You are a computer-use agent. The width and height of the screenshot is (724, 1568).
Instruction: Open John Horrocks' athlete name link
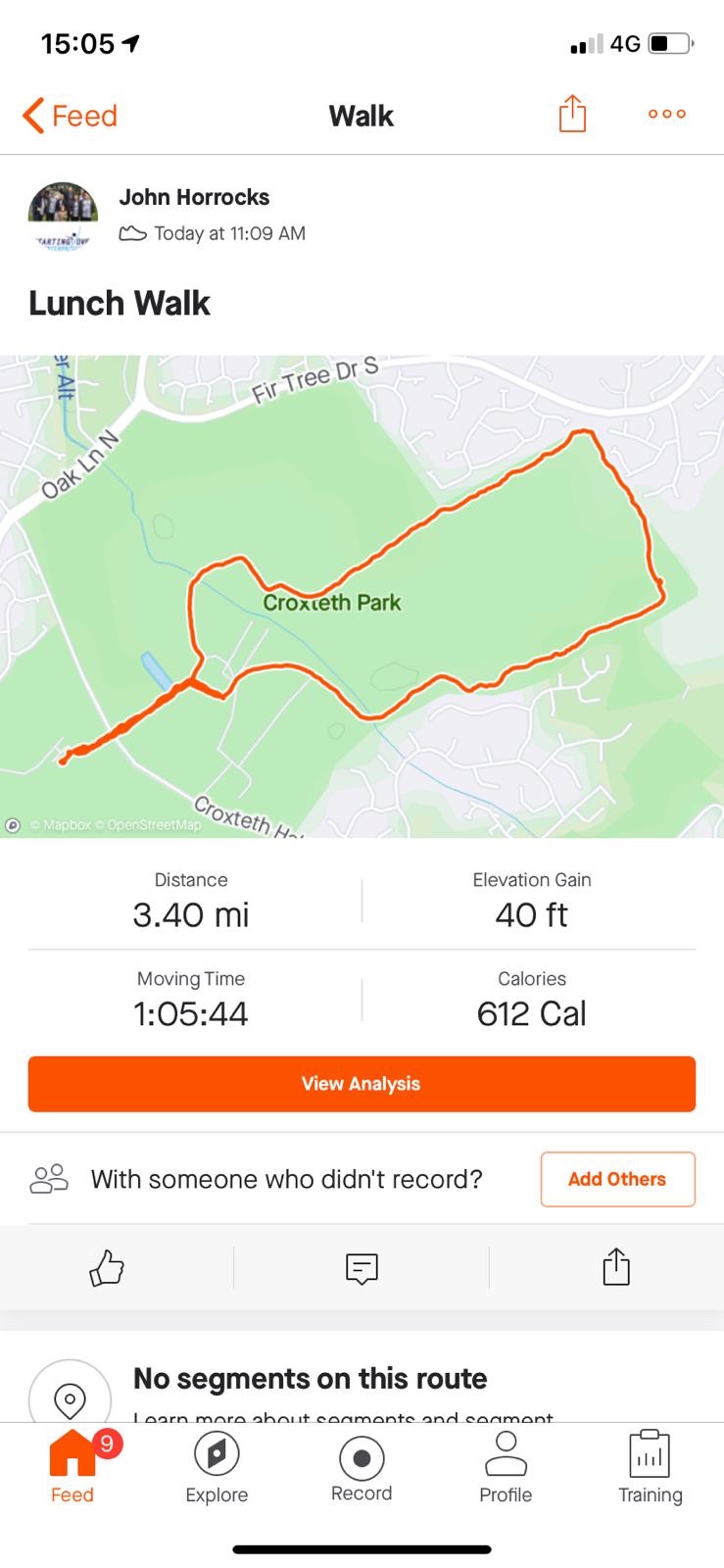click(194, 197)
